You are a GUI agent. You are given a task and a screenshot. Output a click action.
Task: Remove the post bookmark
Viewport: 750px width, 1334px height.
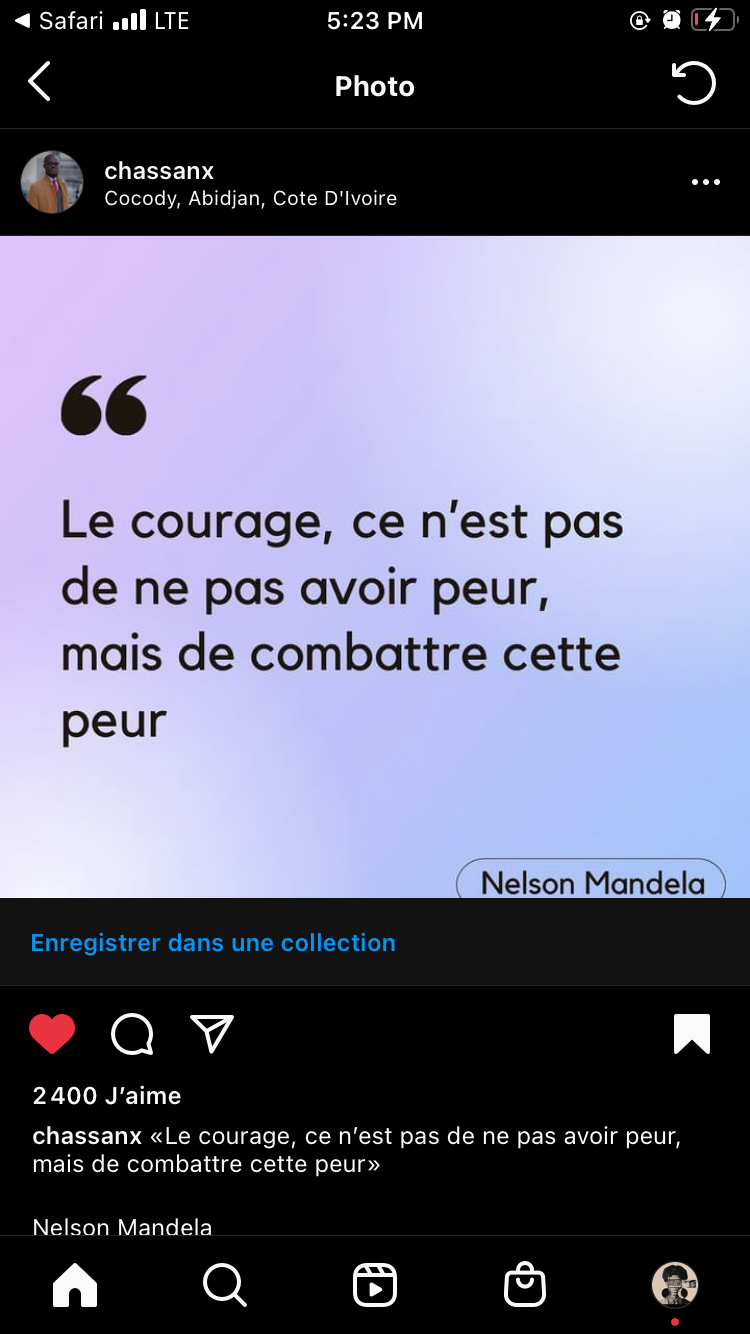click(x=692, y=1034)
